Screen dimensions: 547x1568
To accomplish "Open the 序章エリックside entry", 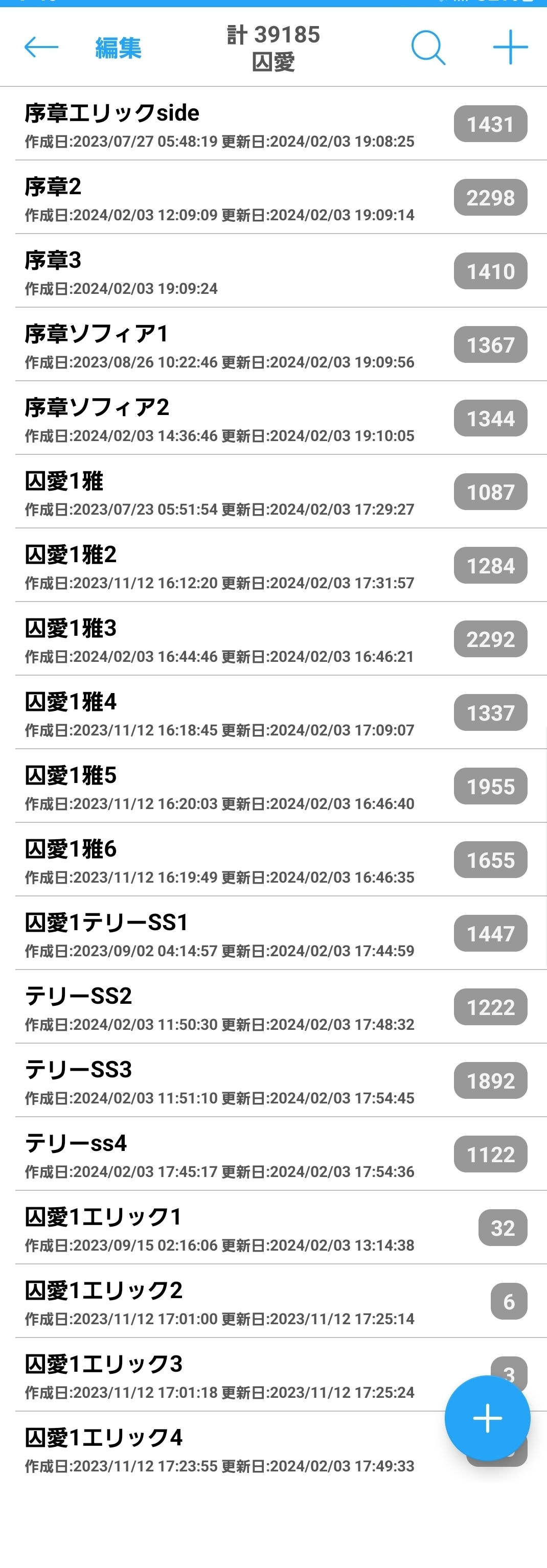I will click(x=219, y=124).
